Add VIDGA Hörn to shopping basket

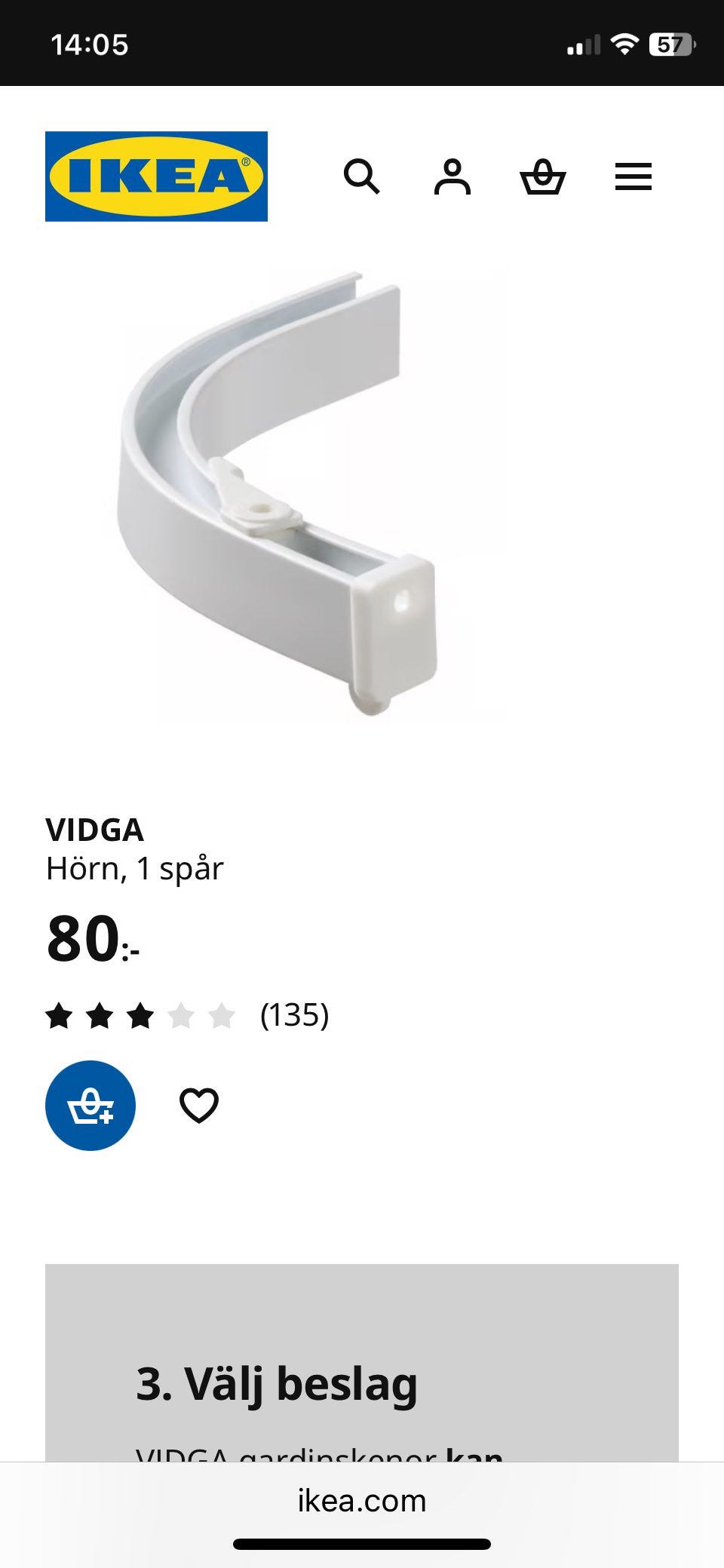point(90,1105)
